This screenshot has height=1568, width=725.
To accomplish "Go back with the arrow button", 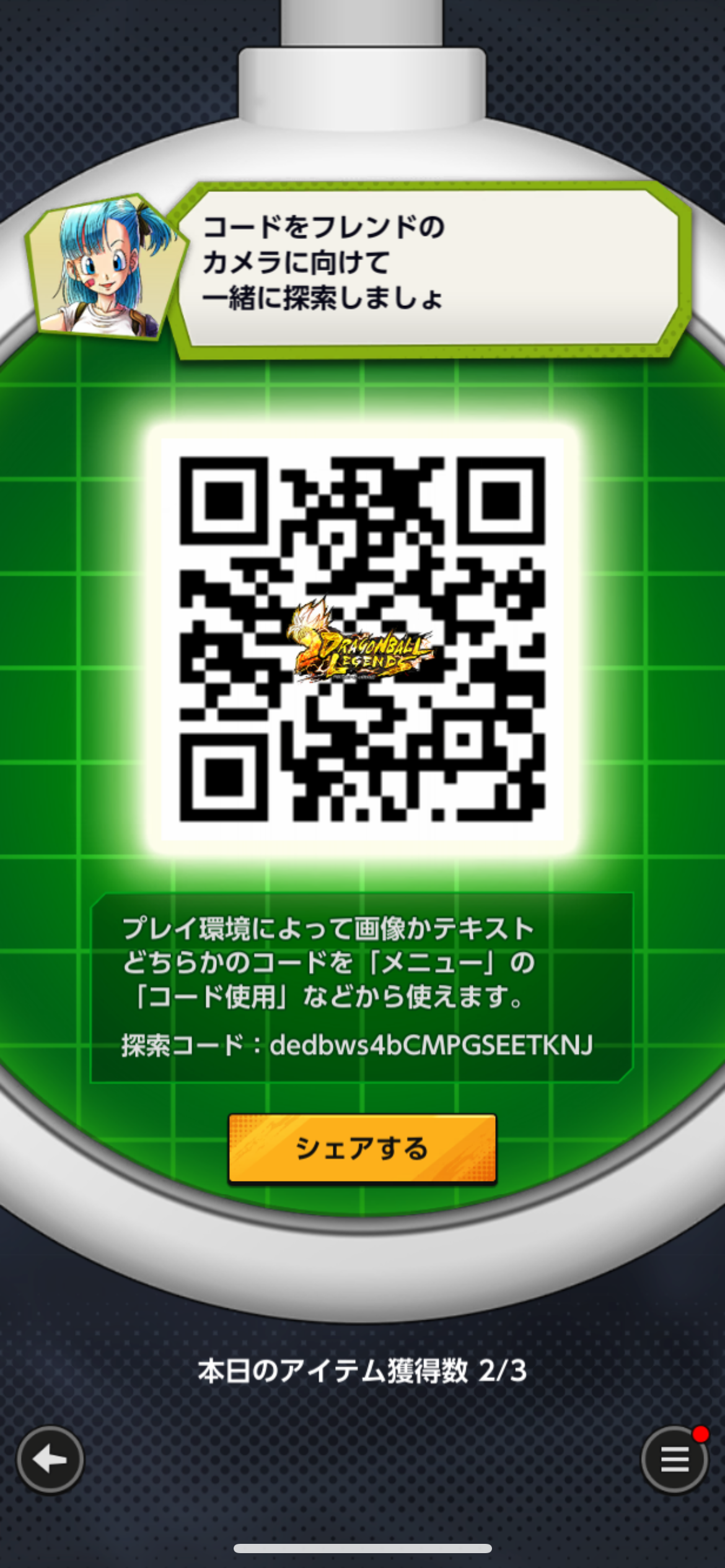I will pos(50,1460).
